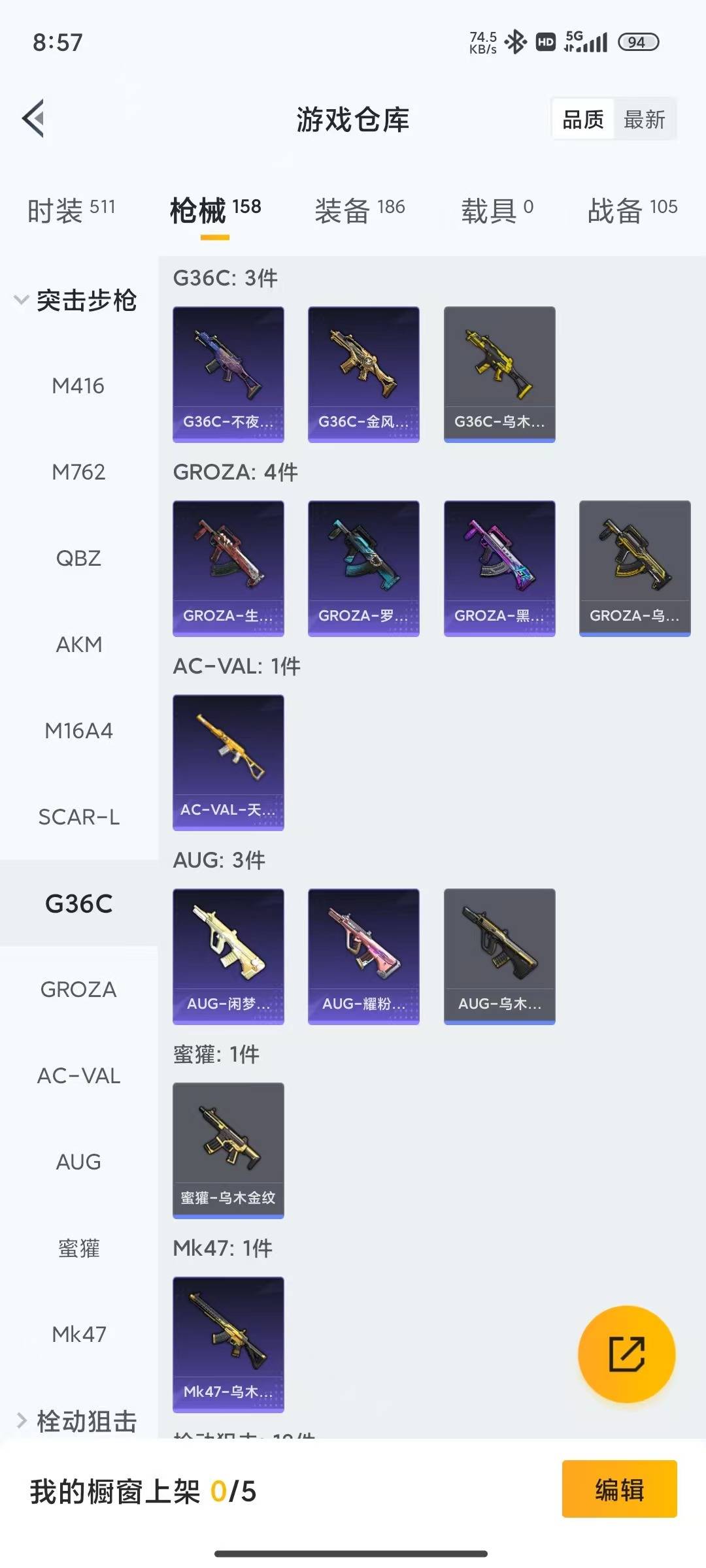View the 战备 tab

click(x=632, y=210)
